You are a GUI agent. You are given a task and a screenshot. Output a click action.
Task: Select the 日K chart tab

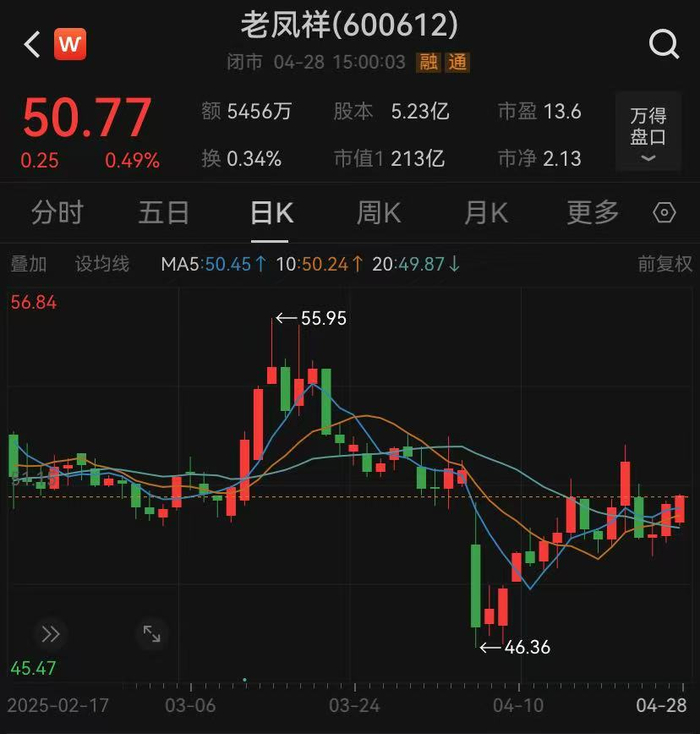point(271,212)
